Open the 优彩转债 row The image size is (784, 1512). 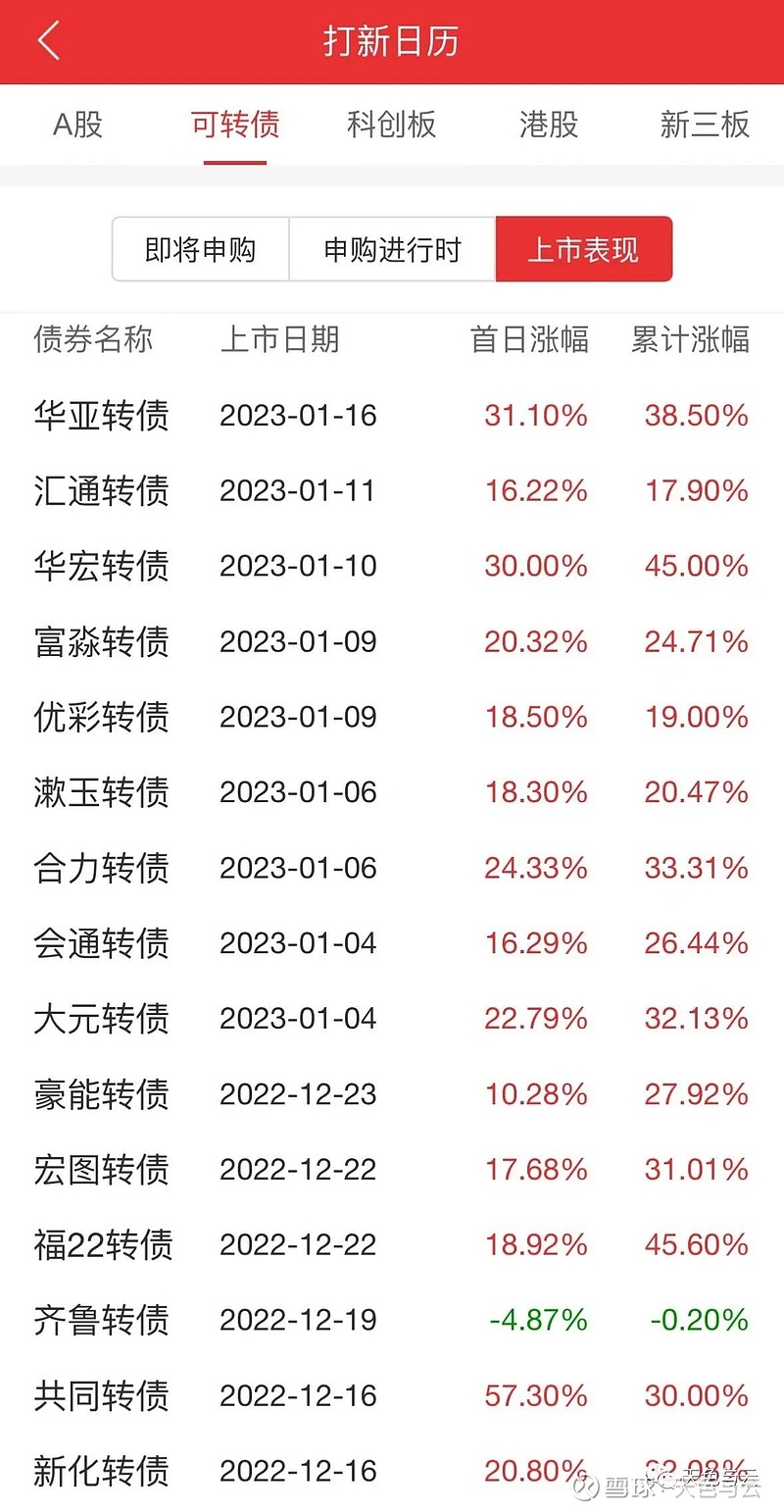[x=392, y=717]
